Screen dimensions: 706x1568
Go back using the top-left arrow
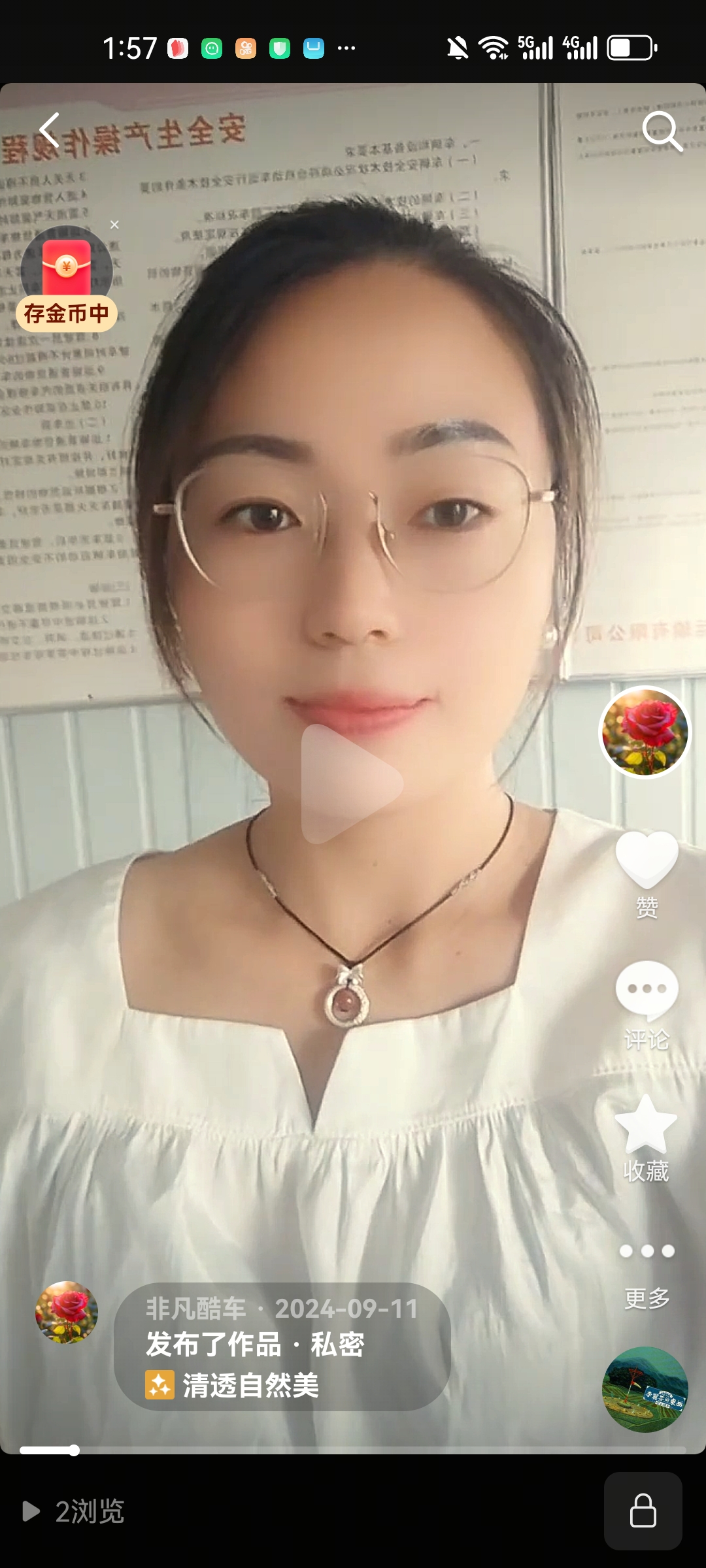[x=50, y=130]
